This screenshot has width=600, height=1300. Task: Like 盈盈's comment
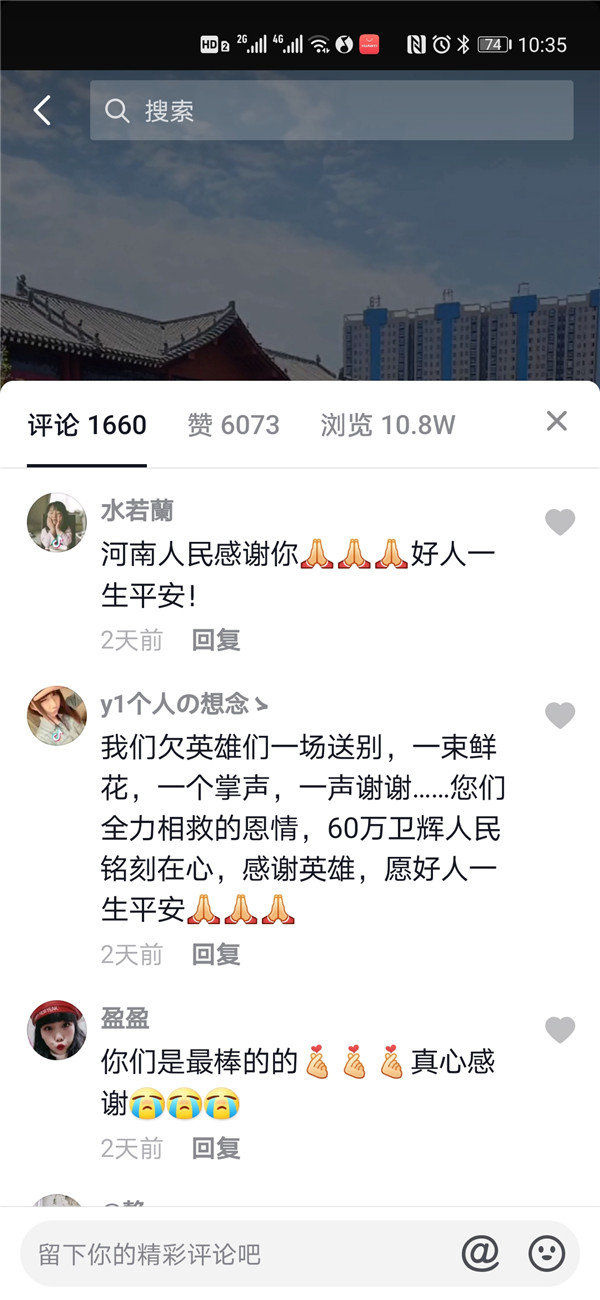point(559,1029)
